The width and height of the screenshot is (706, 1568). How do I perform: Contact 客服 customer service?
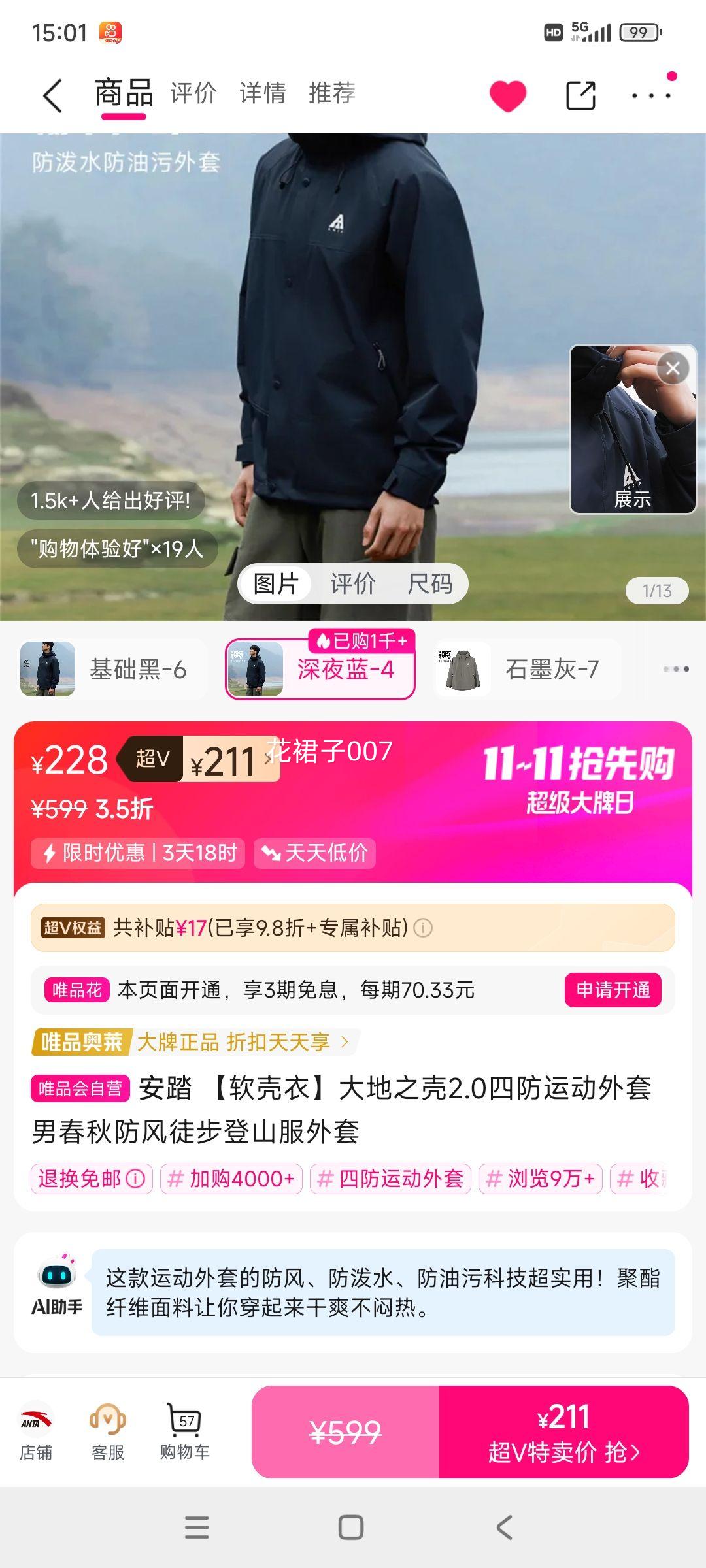point(107,1432)
